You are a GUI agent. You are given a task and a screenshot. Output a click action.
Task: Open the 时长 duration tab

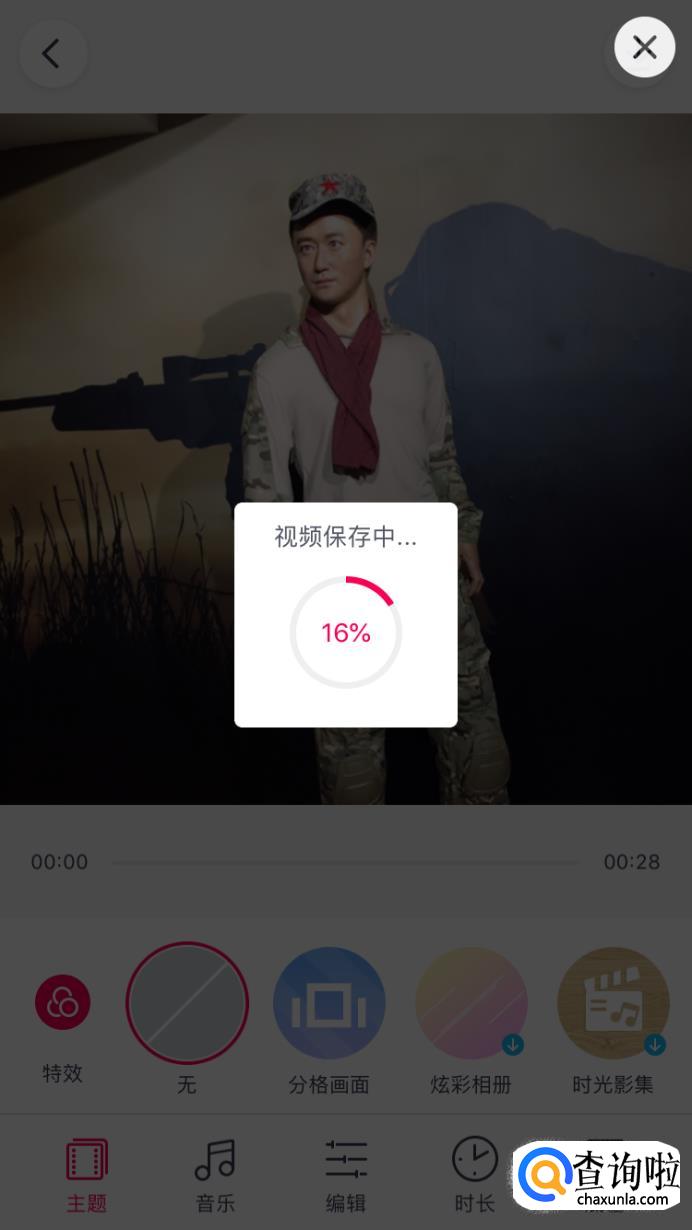click(474, 1173)
